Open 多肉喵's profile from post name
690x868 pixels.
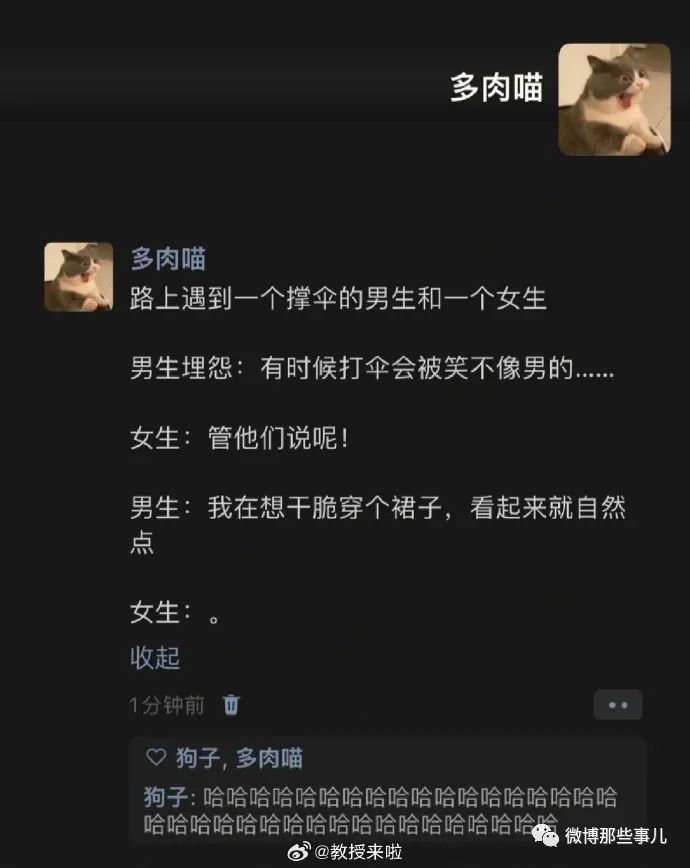coord(168,259)
